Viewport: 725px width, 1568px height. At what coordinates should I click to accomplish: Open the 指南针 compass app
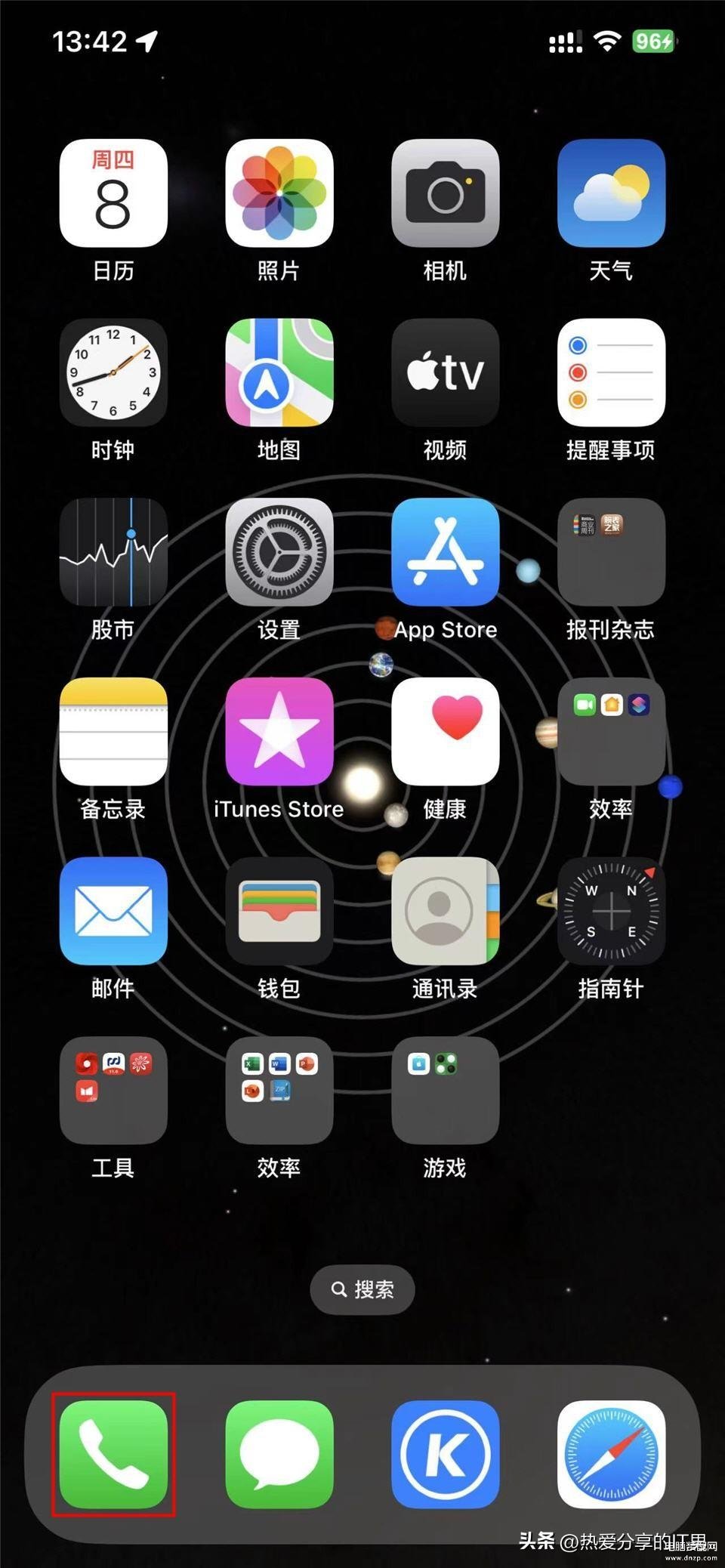pyautogui.click(x=611, y=911)
